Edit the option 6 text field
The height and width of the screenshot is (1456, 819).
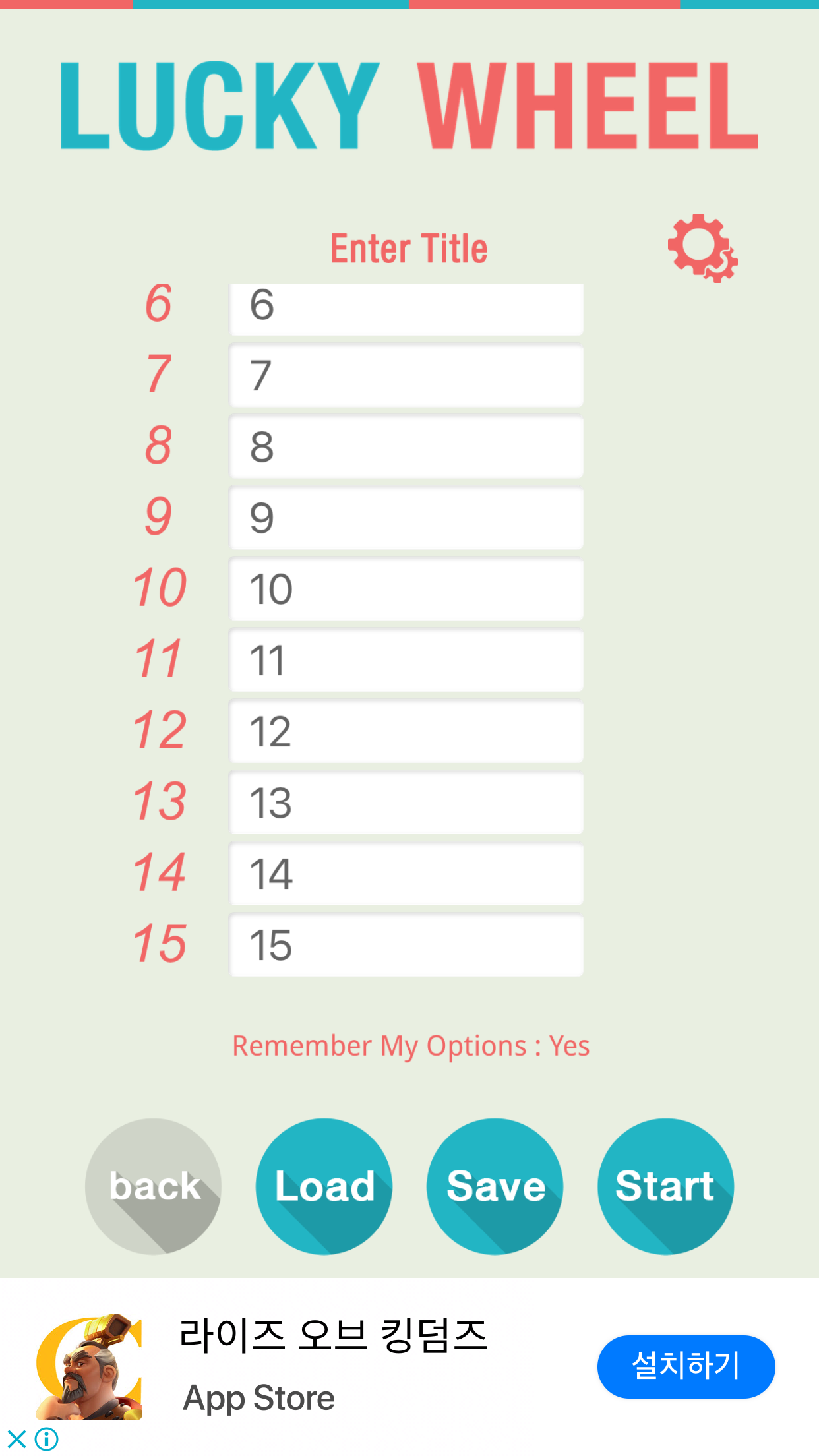[406, 308]
